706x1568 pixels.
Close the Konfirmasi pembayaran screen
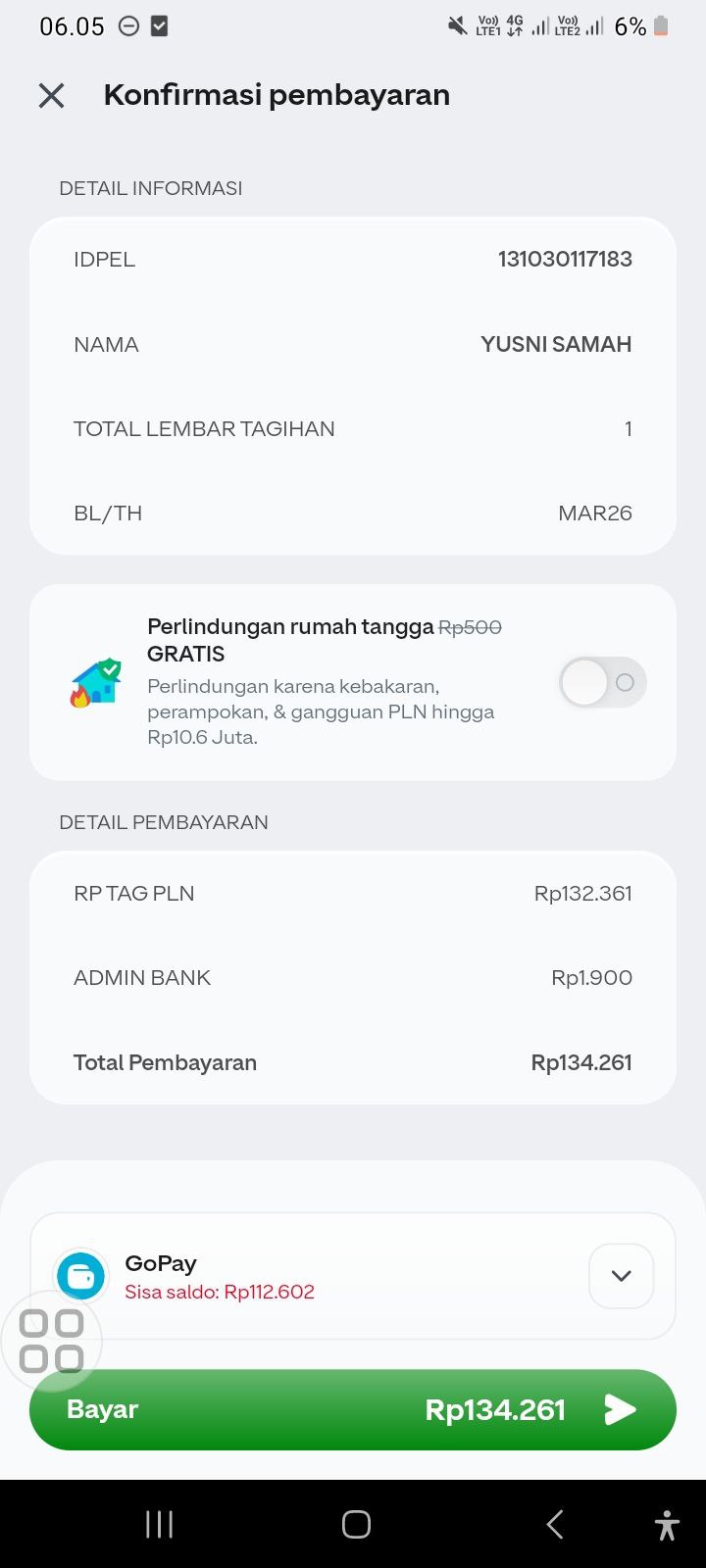point(51,95)
